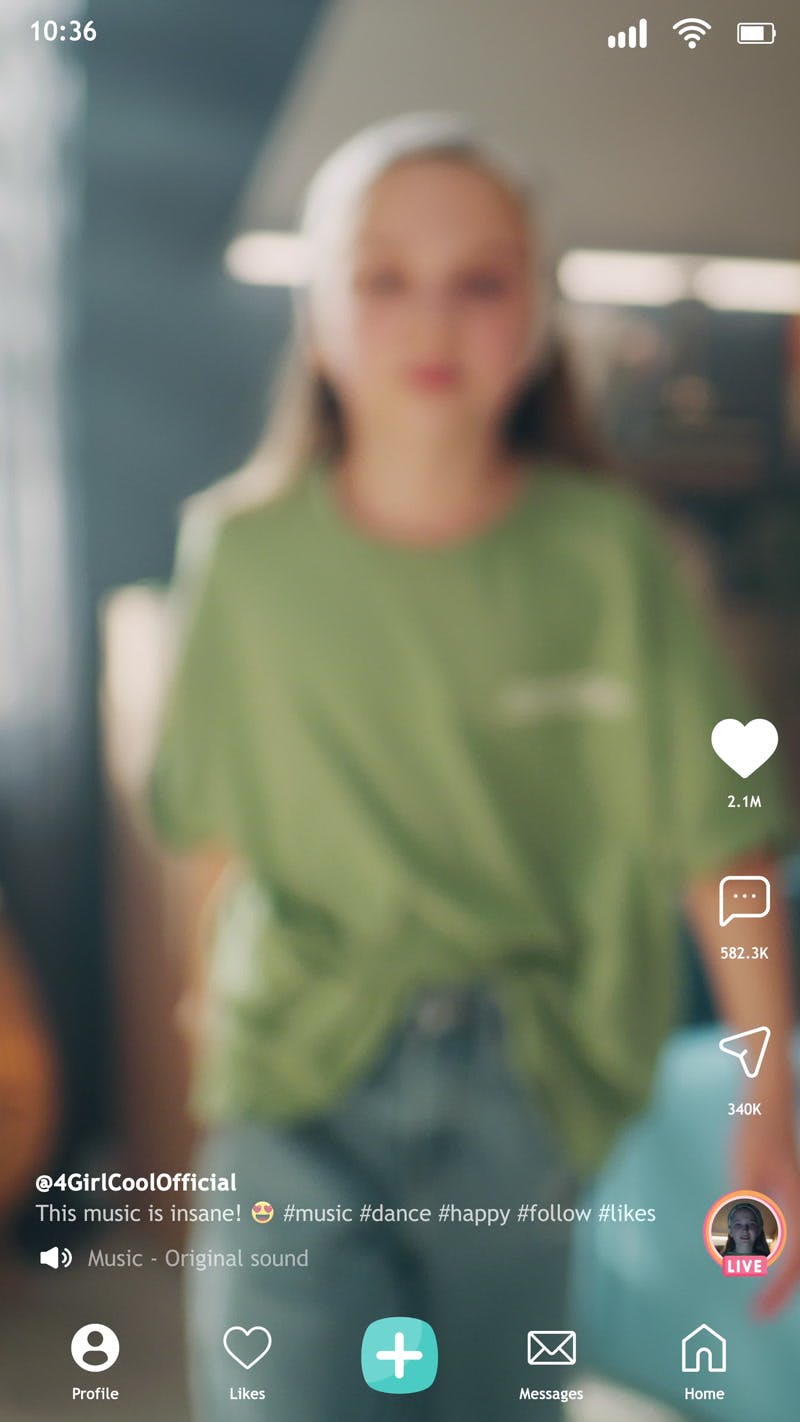This screenshot has height=1422, width=800.
Task: Like this video with the heart icon
Action: click(744, 748)
